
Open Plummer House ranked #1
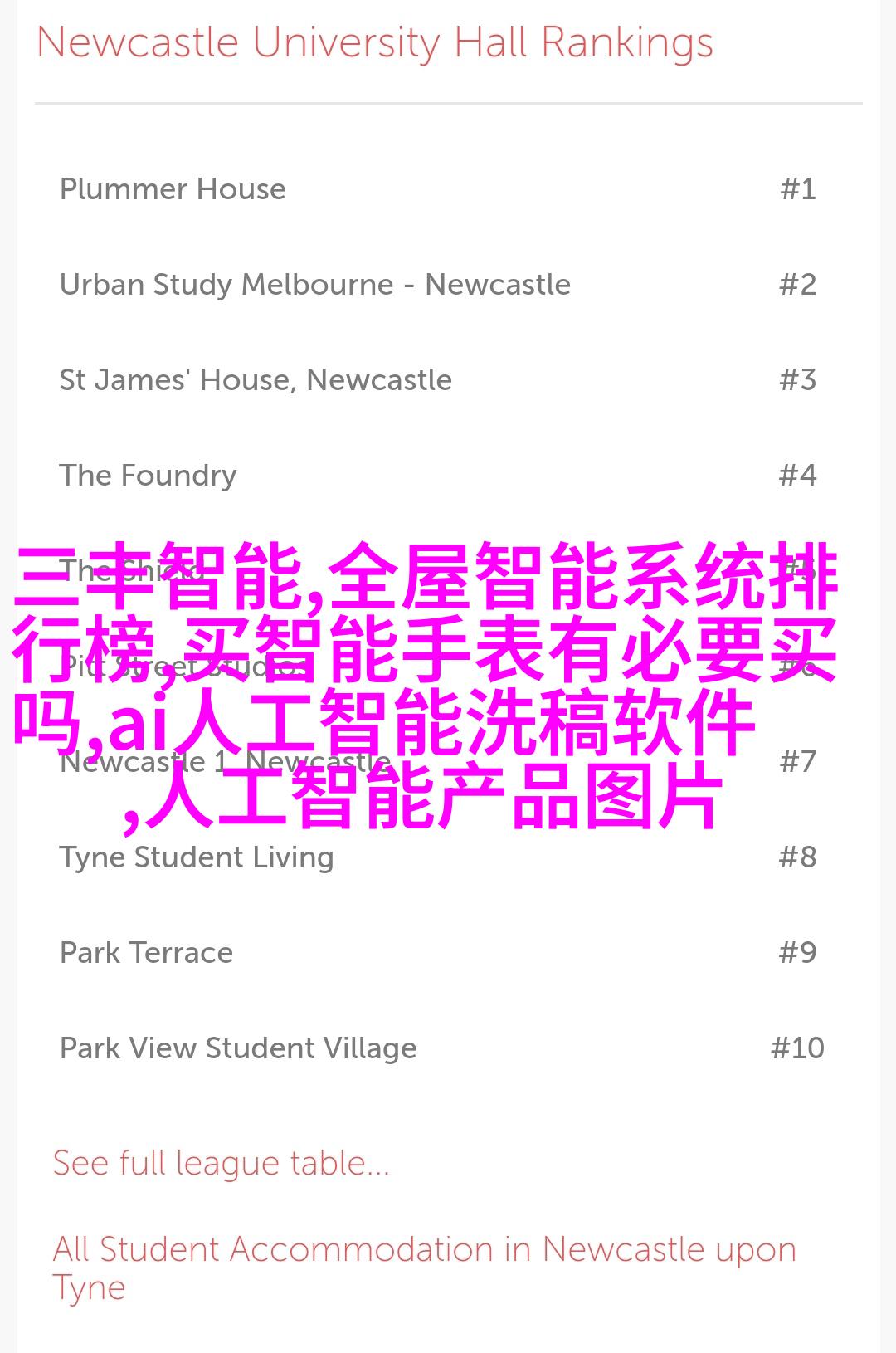(x=173, y=189)
